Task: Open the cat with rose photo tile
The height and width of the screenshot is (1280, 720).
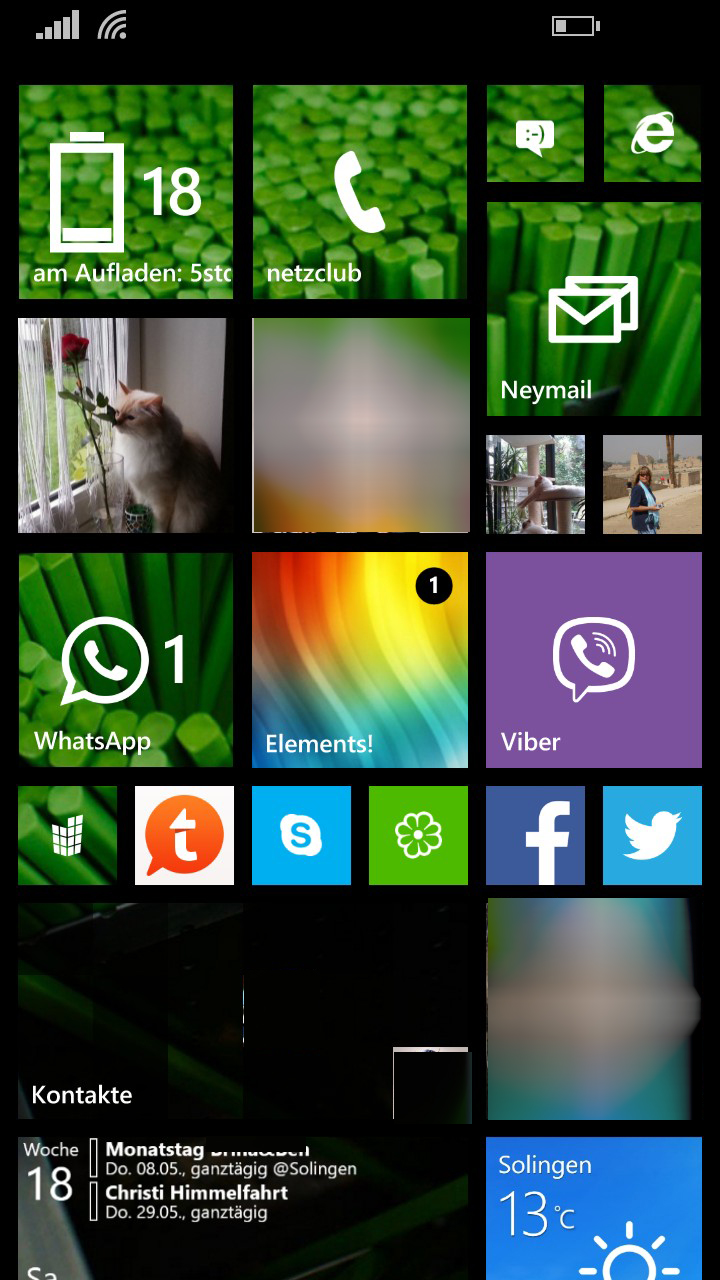Action: tap(126, 426)
